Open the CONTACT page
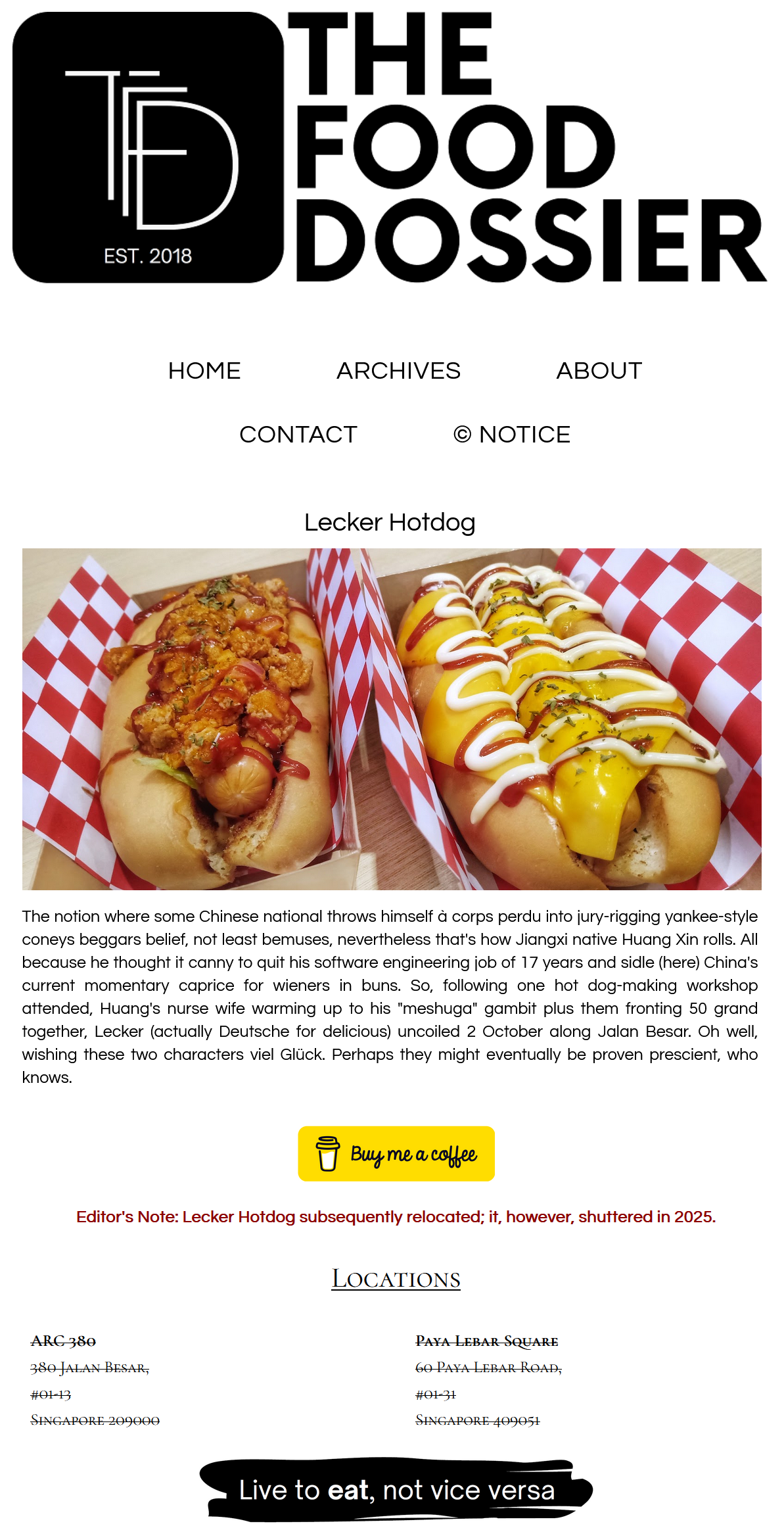This screenshot has height=1528, width=784. click(x=298, y=435)
